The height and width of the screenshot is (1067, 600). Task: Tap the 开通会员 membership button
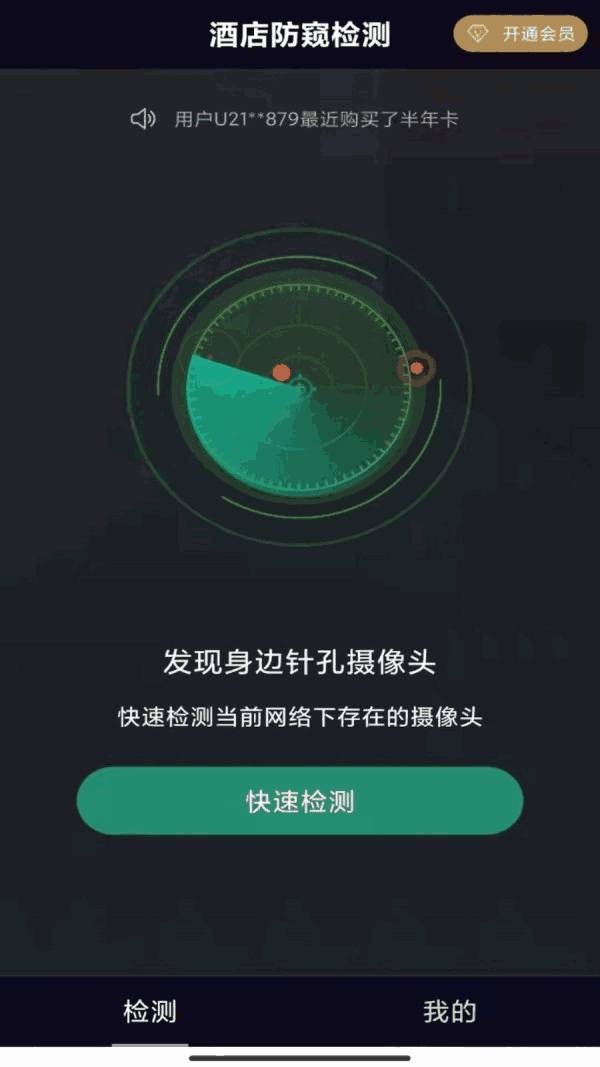[x=520, y=34]
